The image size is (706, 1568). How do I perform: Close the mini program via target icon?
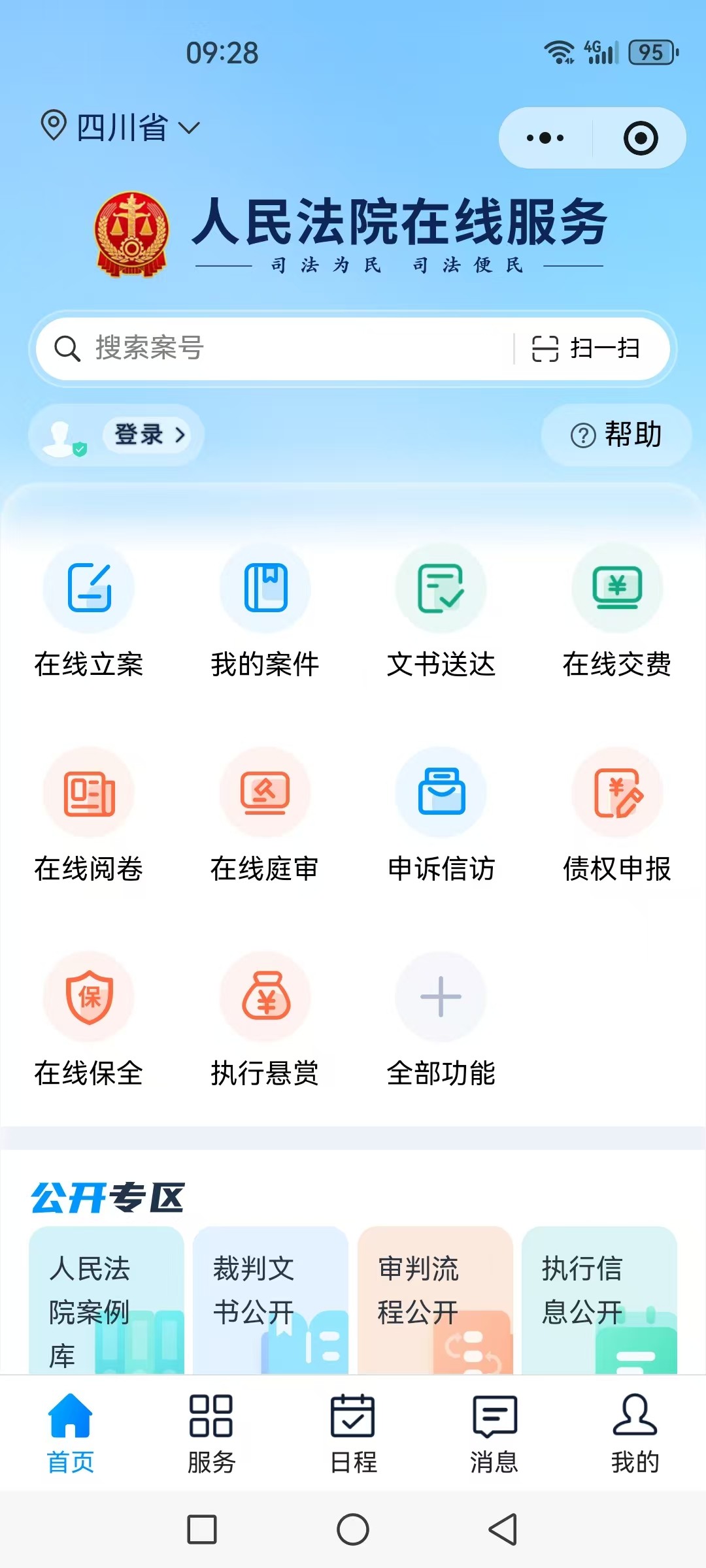640,138
